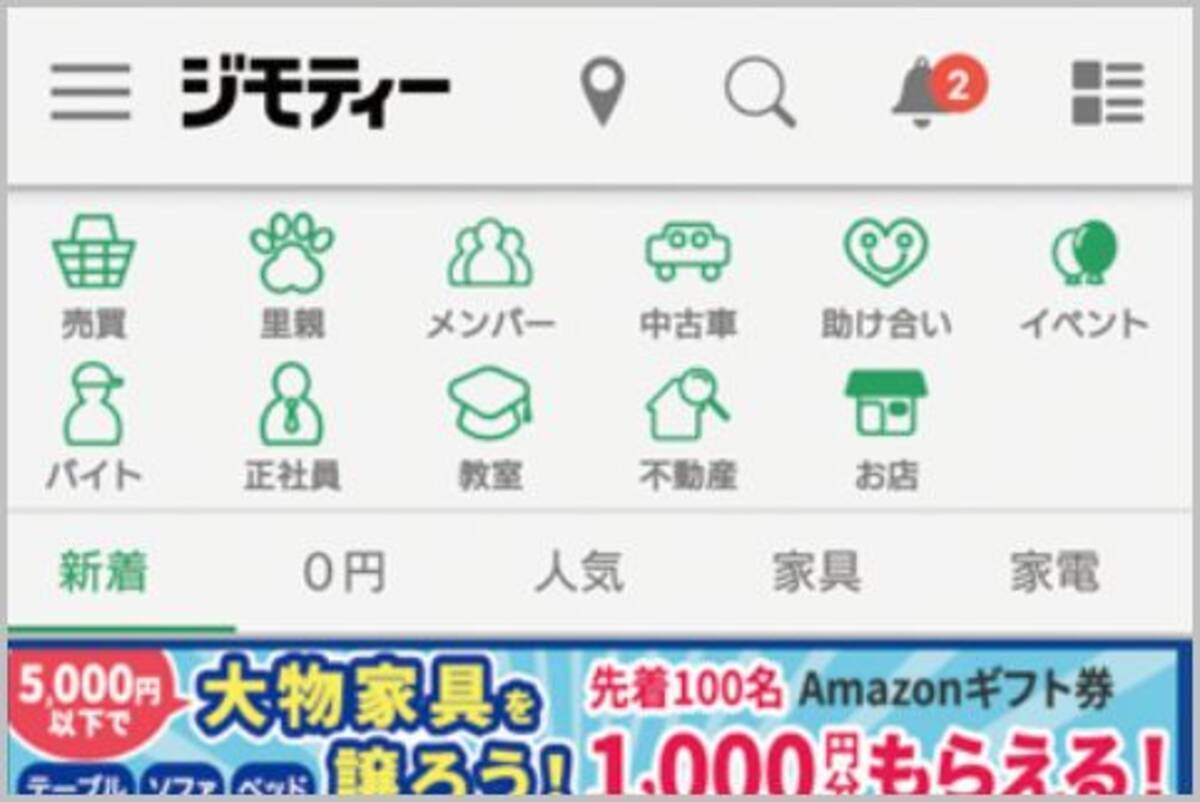Go to the イベント category
Viewport: 1200px width, 802px height.
pos(1084,275)
